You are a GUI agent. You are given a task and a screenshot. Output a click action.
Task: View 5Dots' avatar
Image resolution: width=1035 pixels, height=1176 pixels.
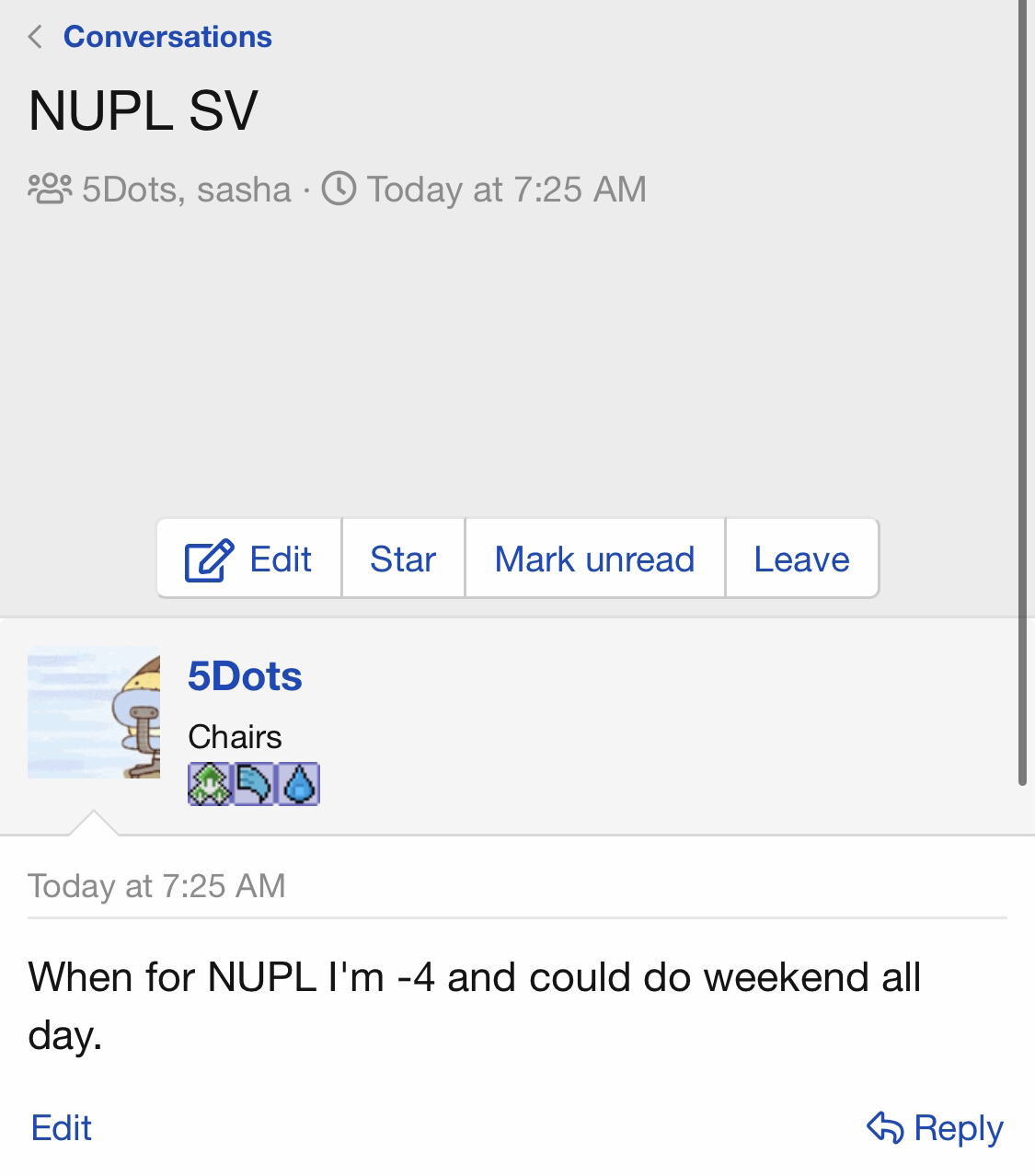(94, 712)
